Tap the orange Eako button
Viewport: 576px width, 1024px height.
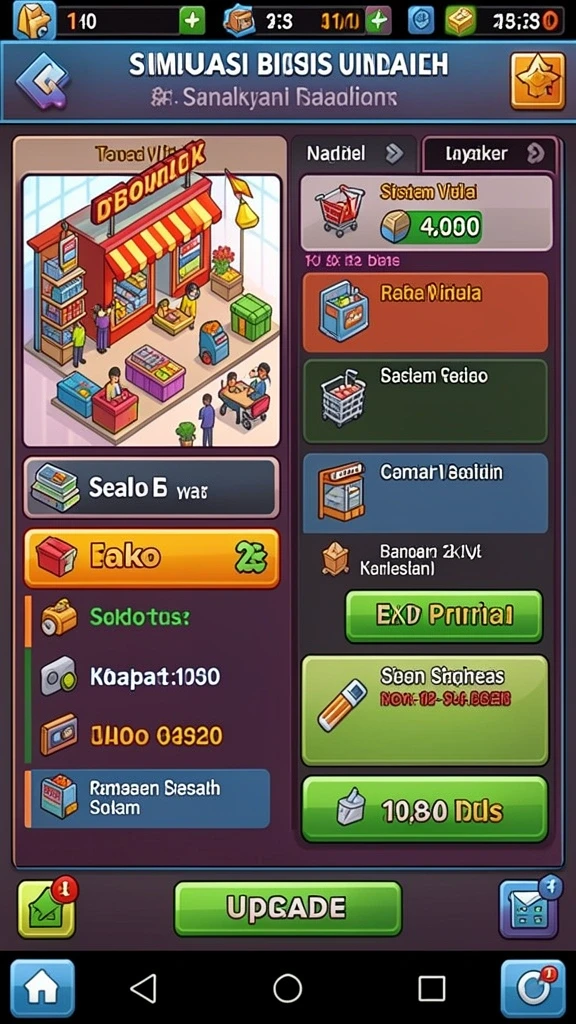tap(152, 558)
